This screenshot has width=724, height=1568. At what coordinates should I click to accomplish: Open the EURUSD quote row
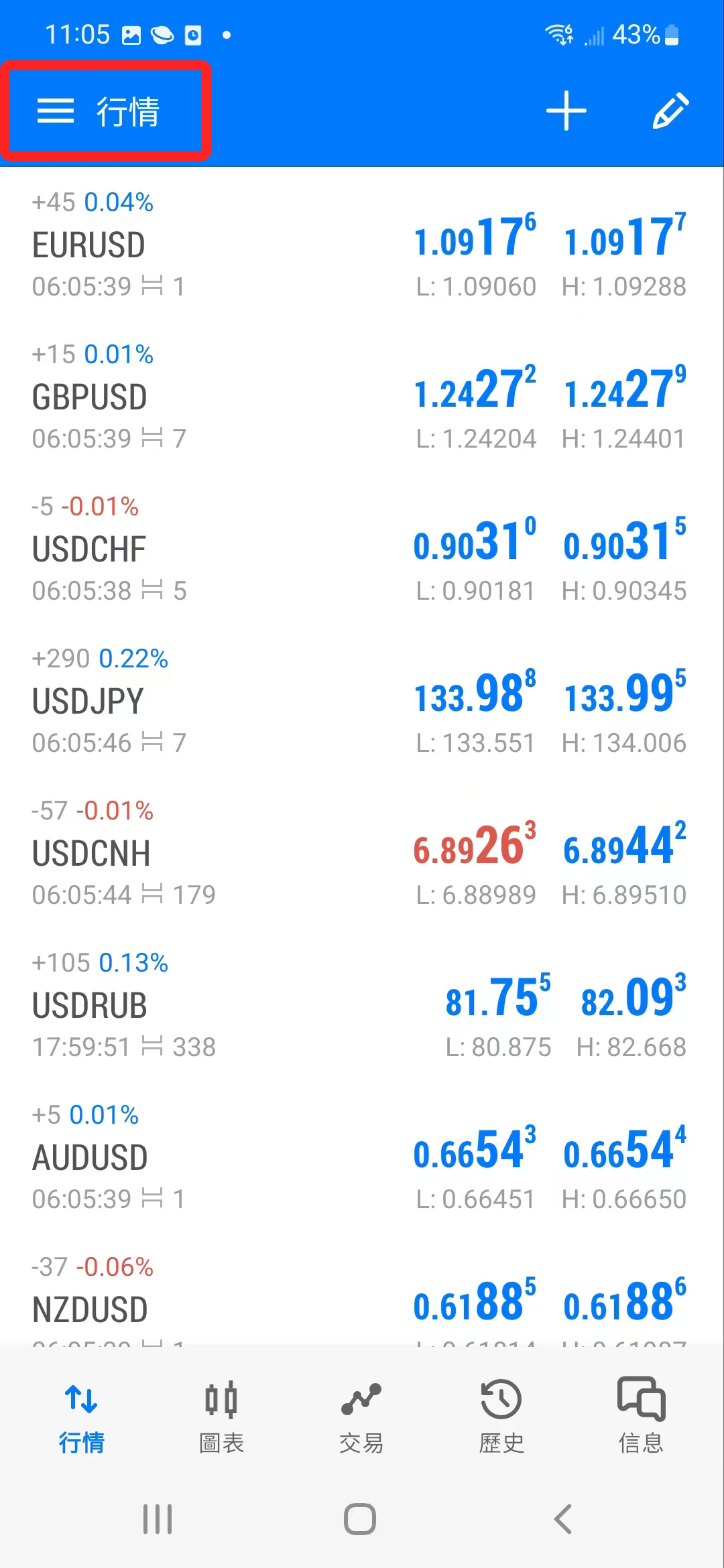[362, 245]
